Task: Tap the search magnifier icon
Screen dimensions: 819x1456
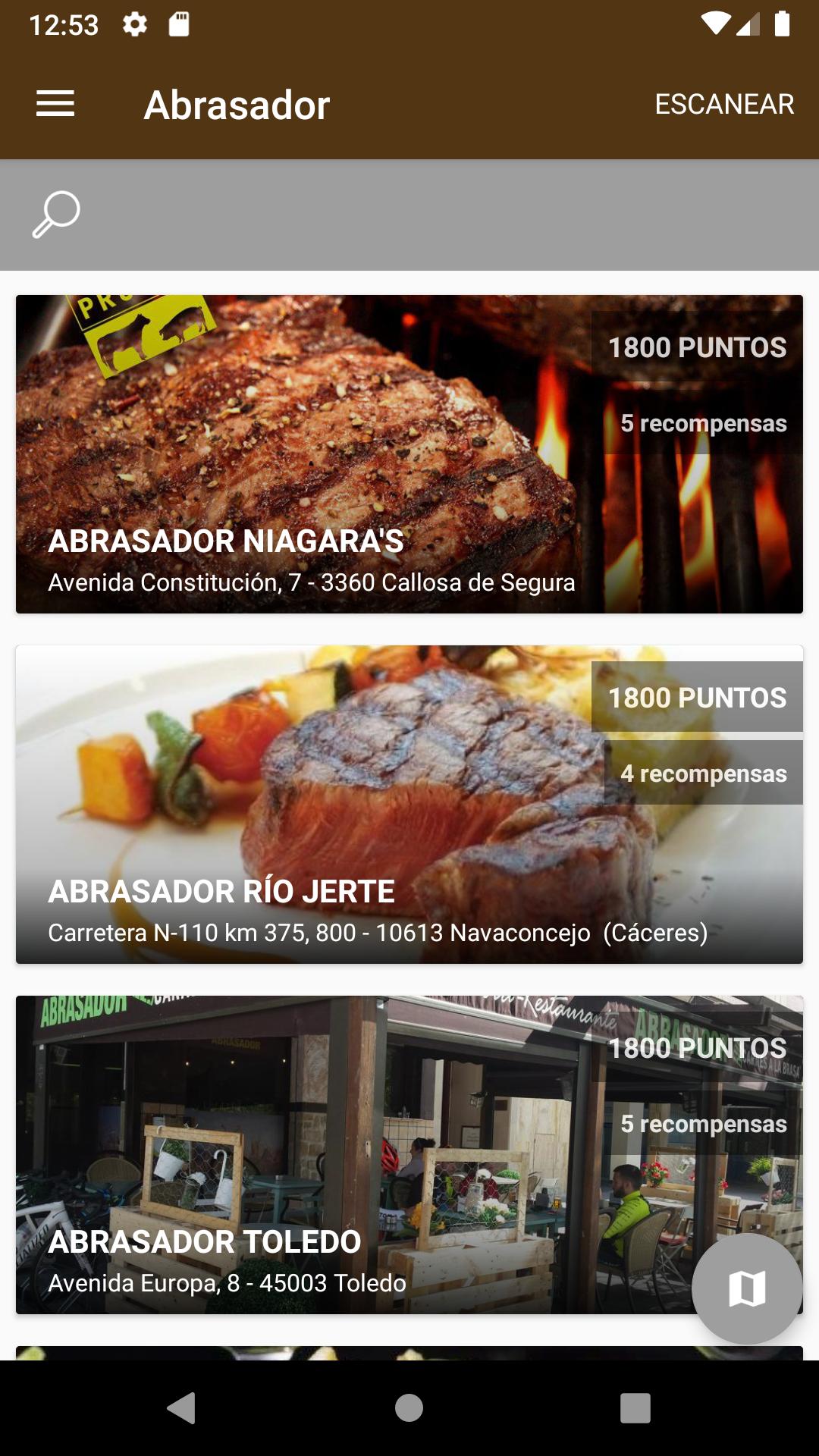Action: 56,215
